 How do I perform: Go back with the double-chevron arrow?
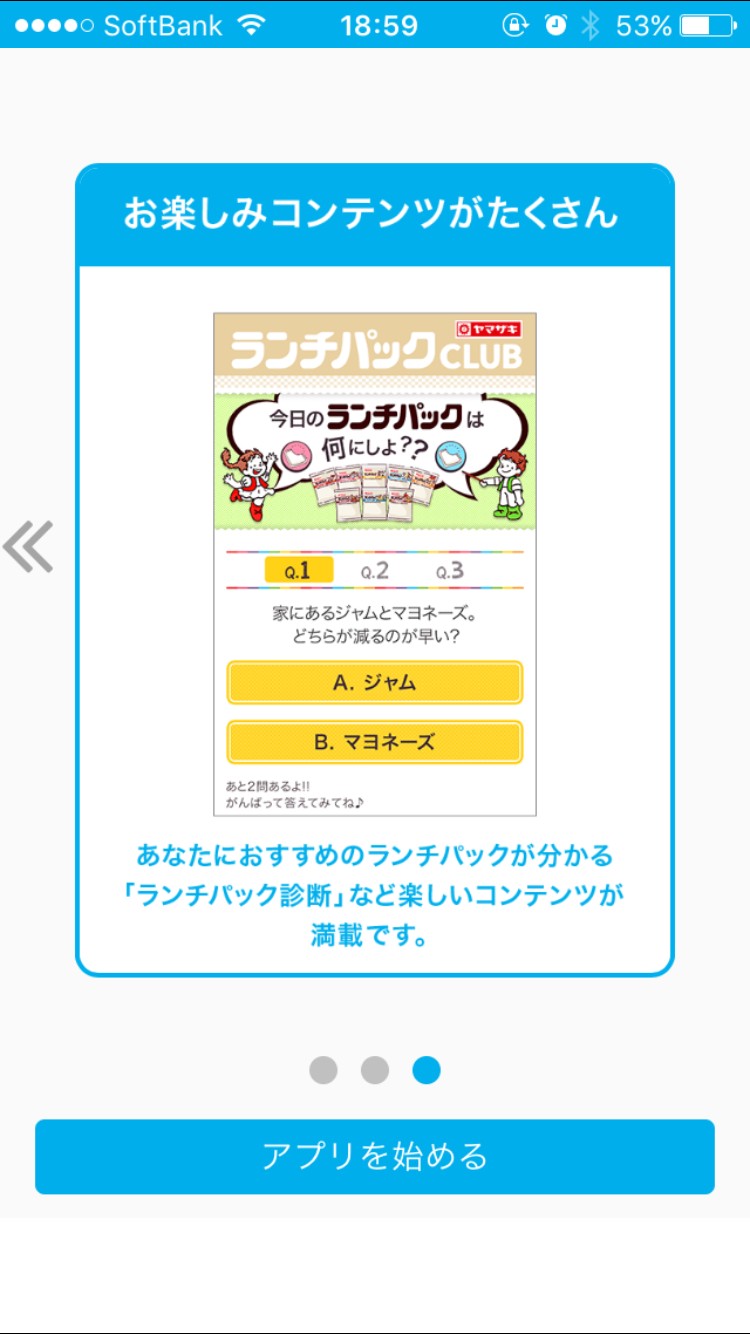pos(28,547)
